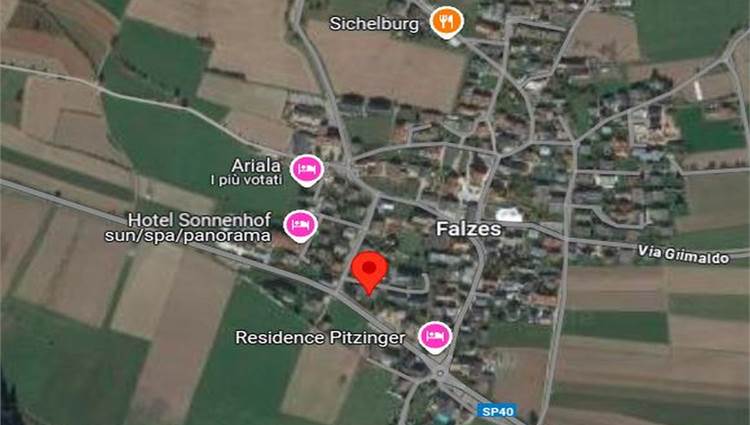Tap the red dropped location pin
Screen dimensions: 750x425
tap(370, 271)
